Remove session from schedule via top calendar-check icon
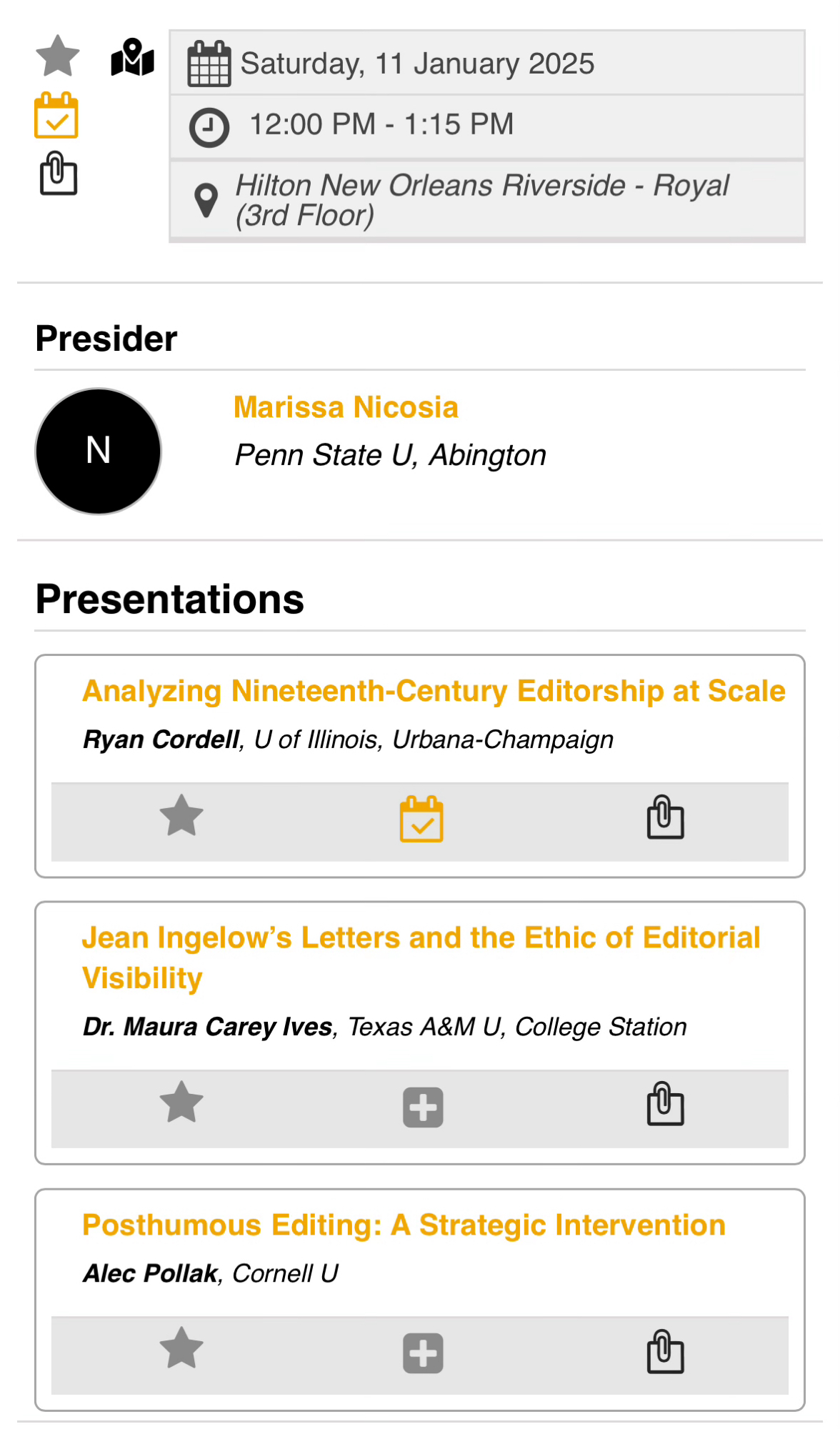 pyautogui.click(x=56, y=115)
